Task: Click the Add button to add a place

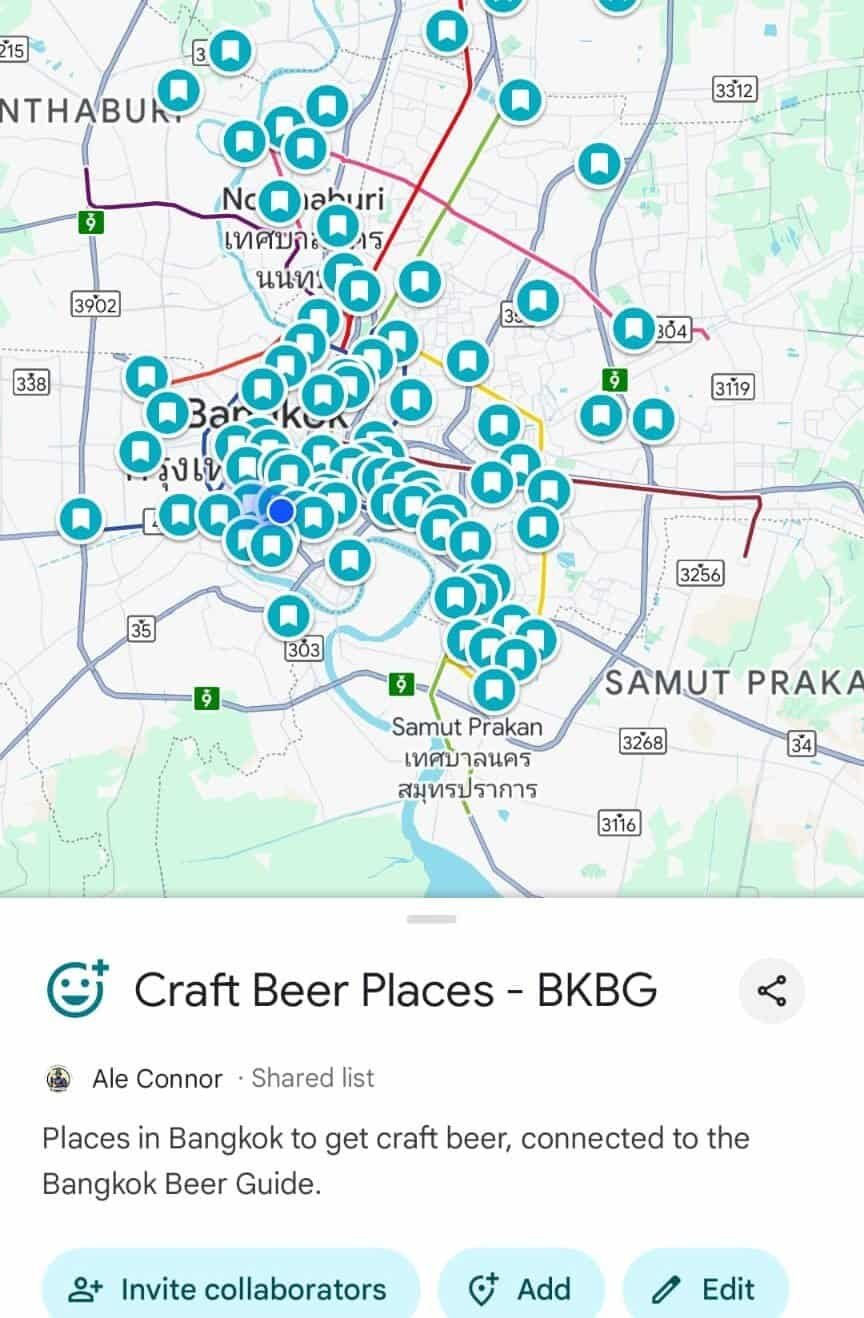Action: coord(519,1289)
